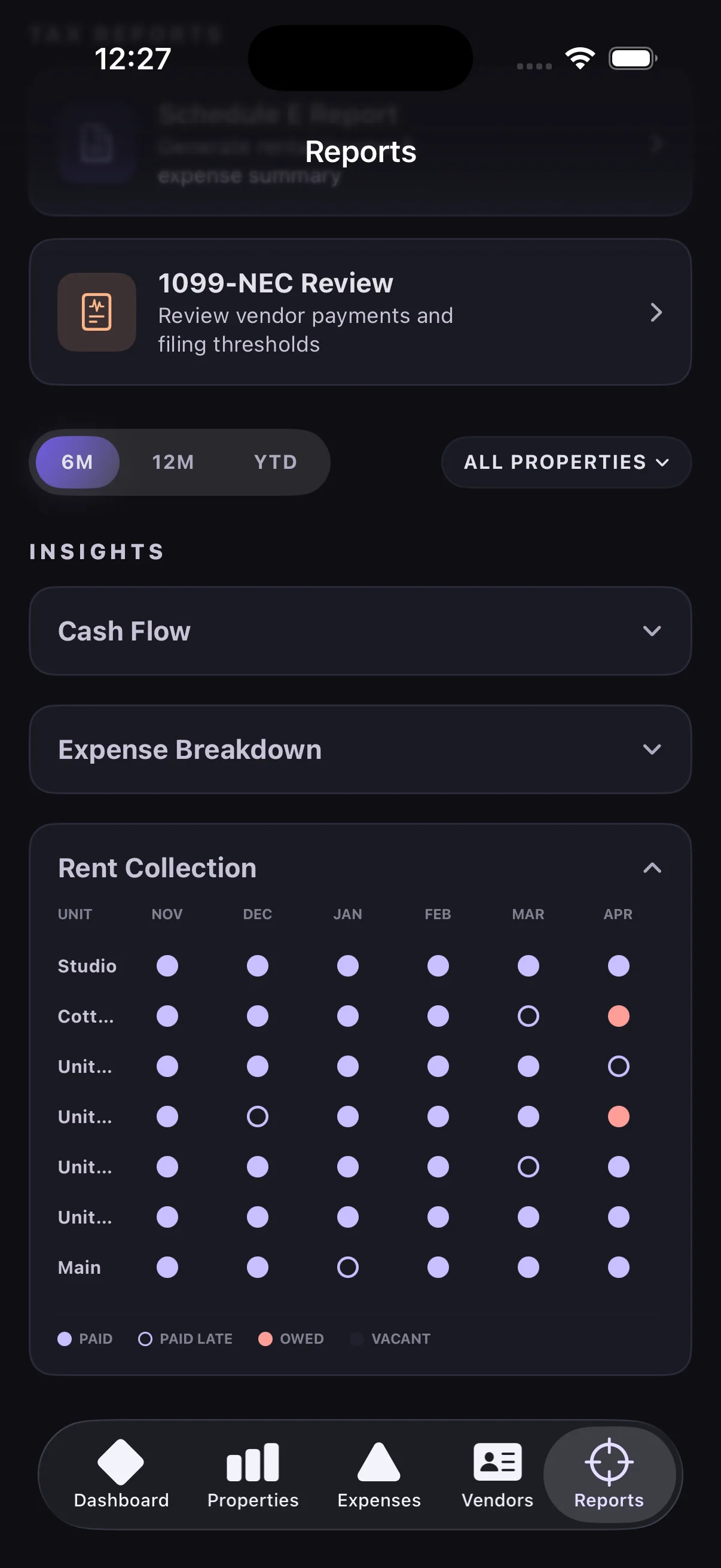Switch to the Expenses tab
This screenshot has height=1568, width=721.
click(x=378, y=1479)
